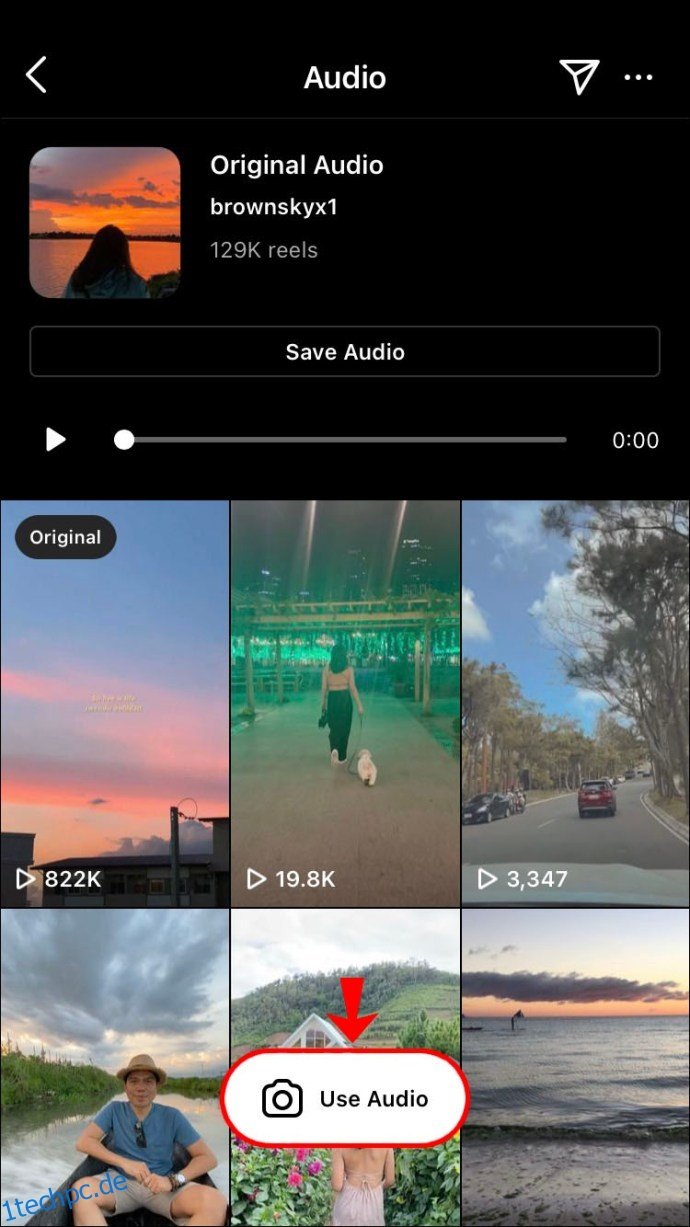Play the audio preview
690x1227 pixels.
click(x=56, y=440)
